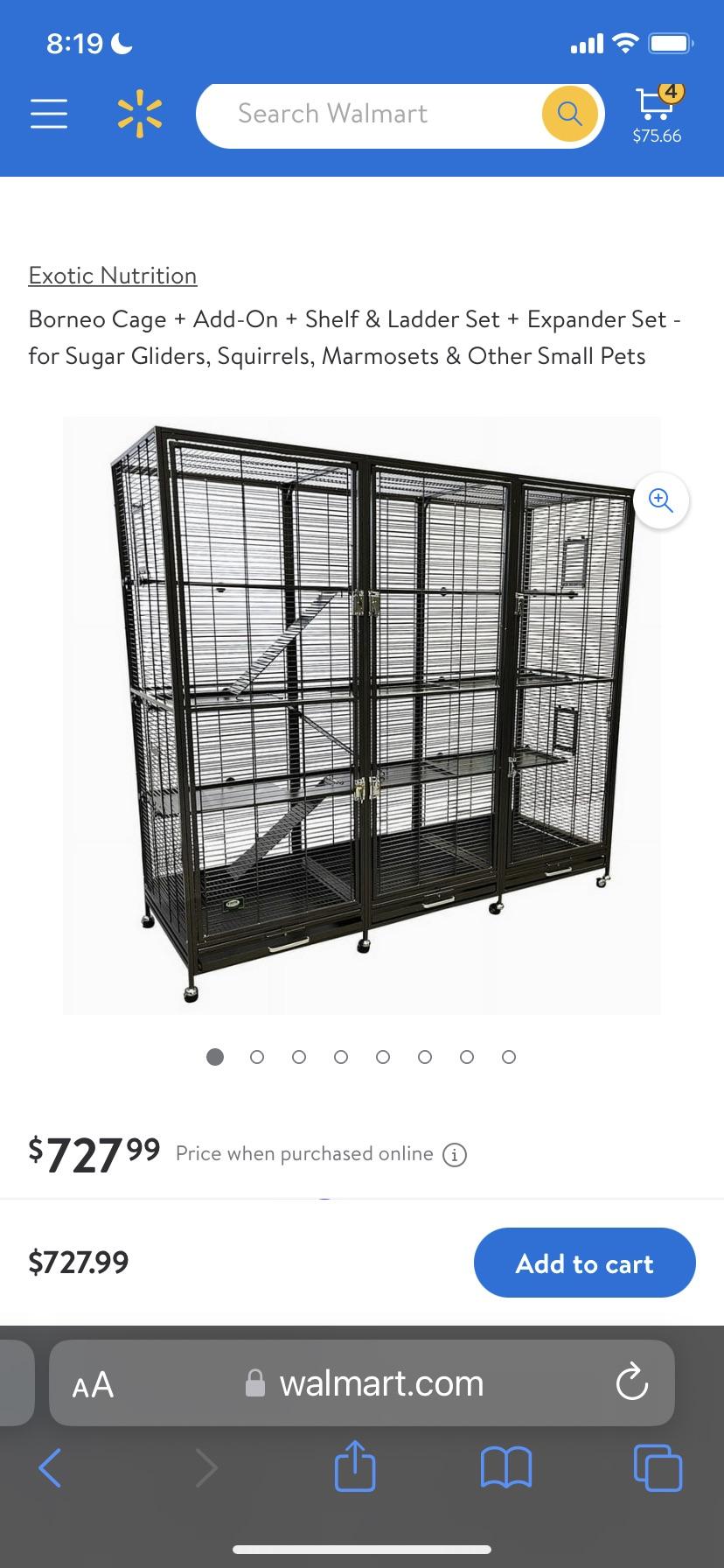Zoom in on the product image

pos(660,500)
